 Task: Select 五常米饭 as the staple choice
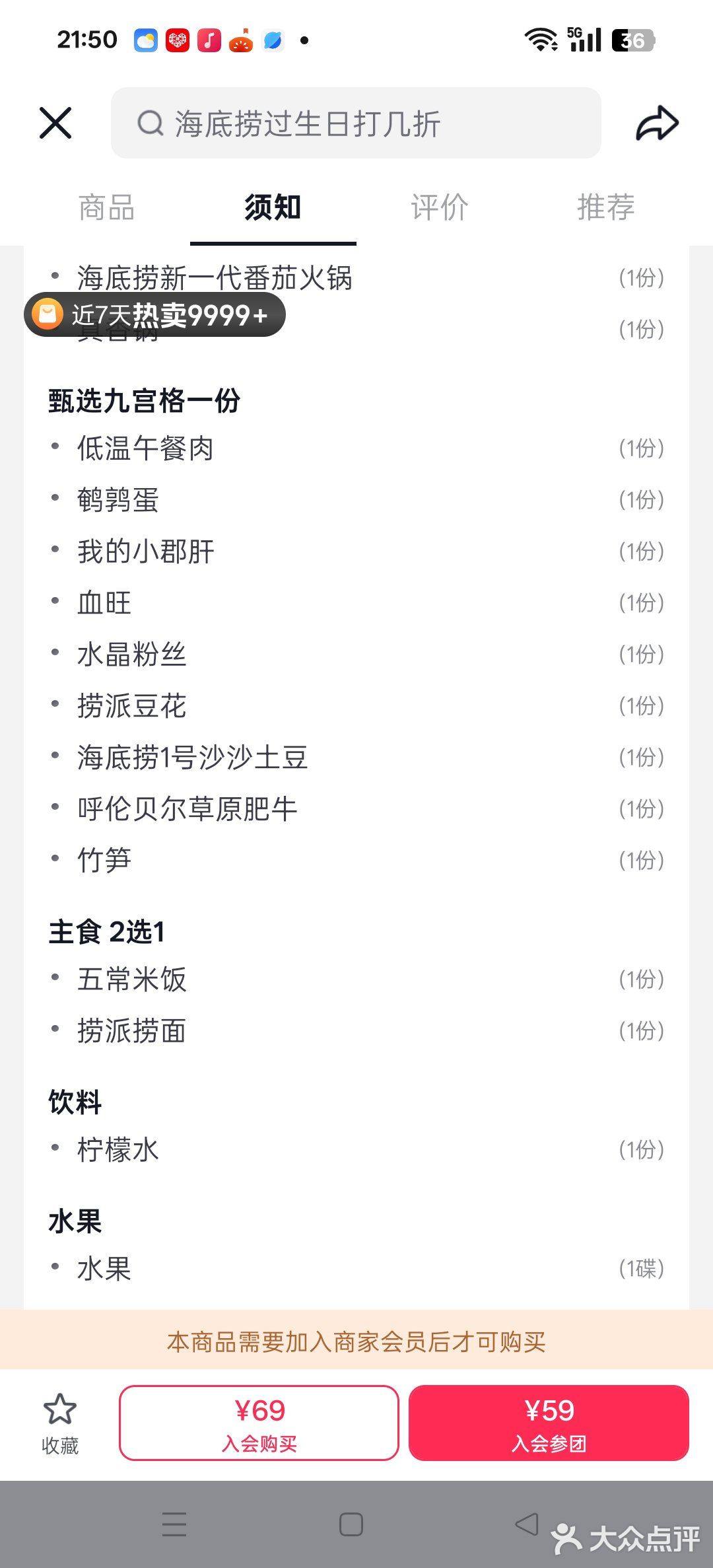[131, 980]
